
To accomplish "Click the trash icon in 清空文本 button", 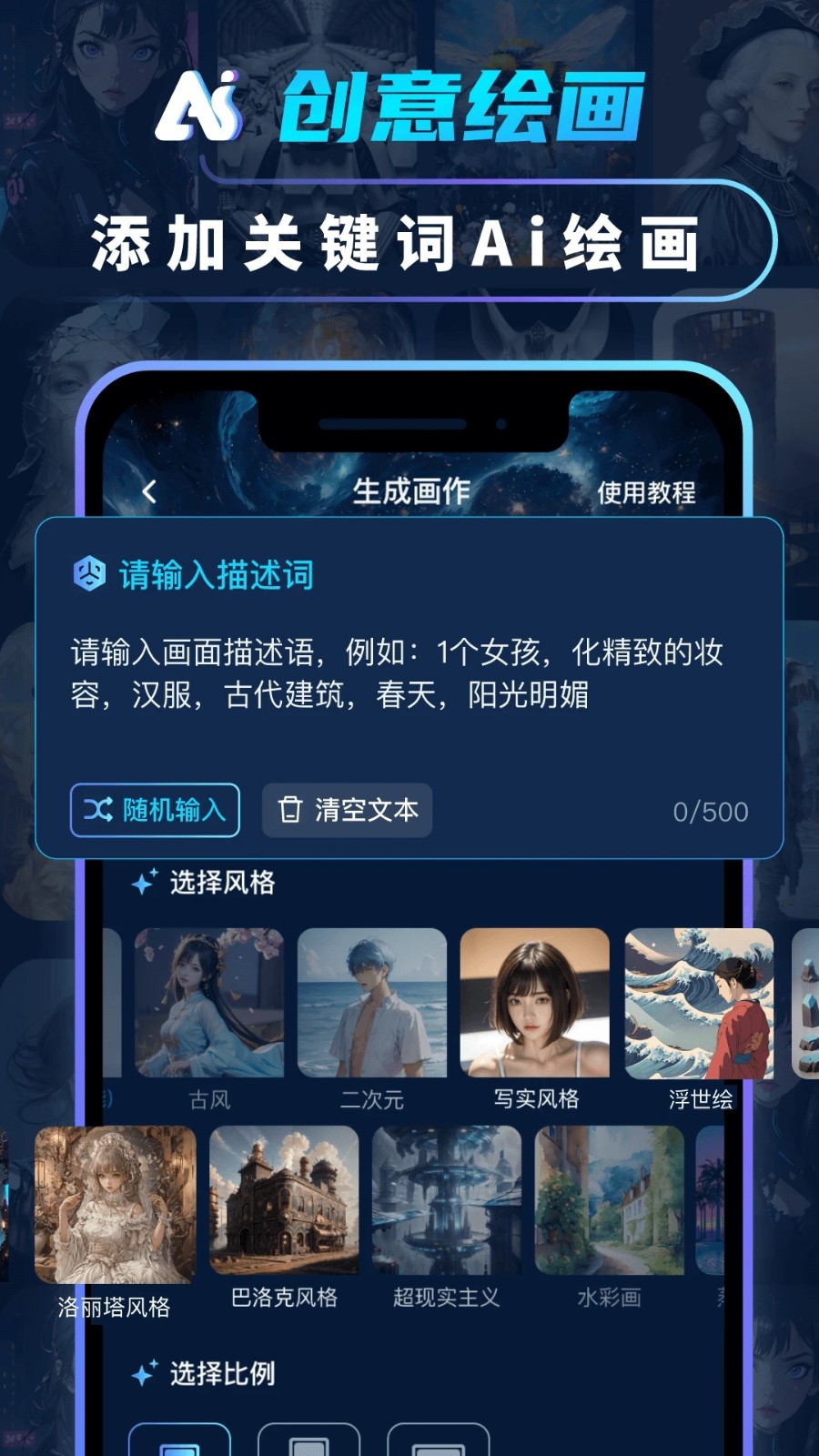I will (x=288, y=810).
